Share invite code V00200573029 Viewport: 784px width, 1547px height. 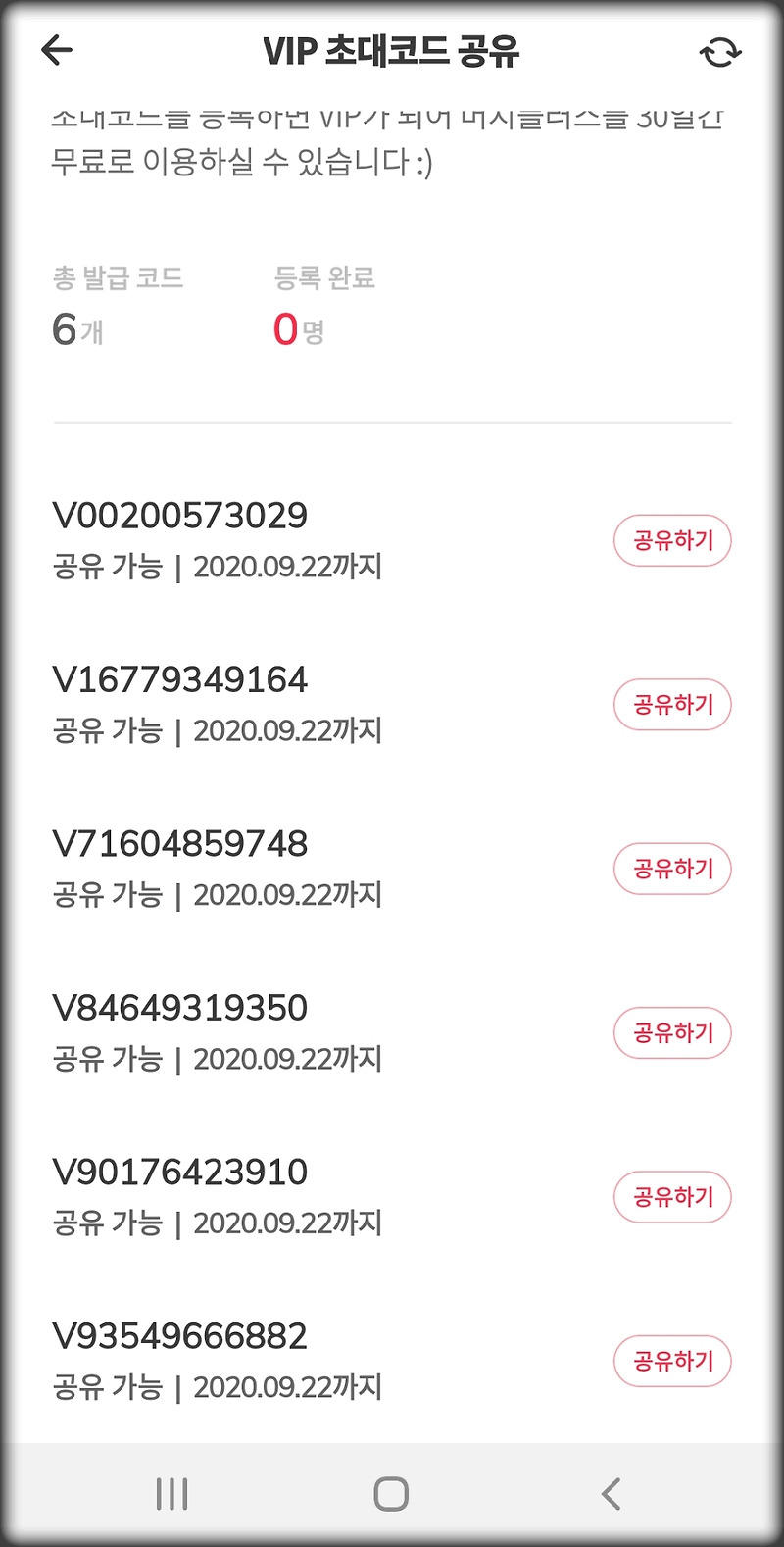pos(672,540)
